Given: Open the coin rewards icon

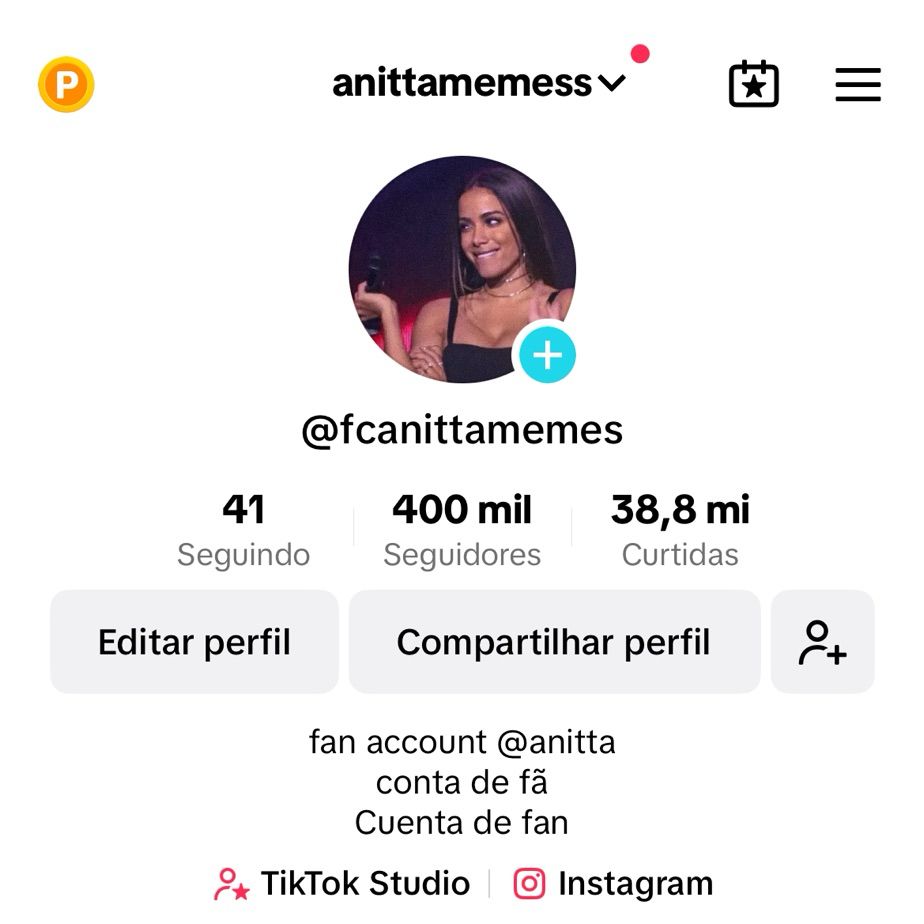Looking at the screenshot, I should coord(66,85).
